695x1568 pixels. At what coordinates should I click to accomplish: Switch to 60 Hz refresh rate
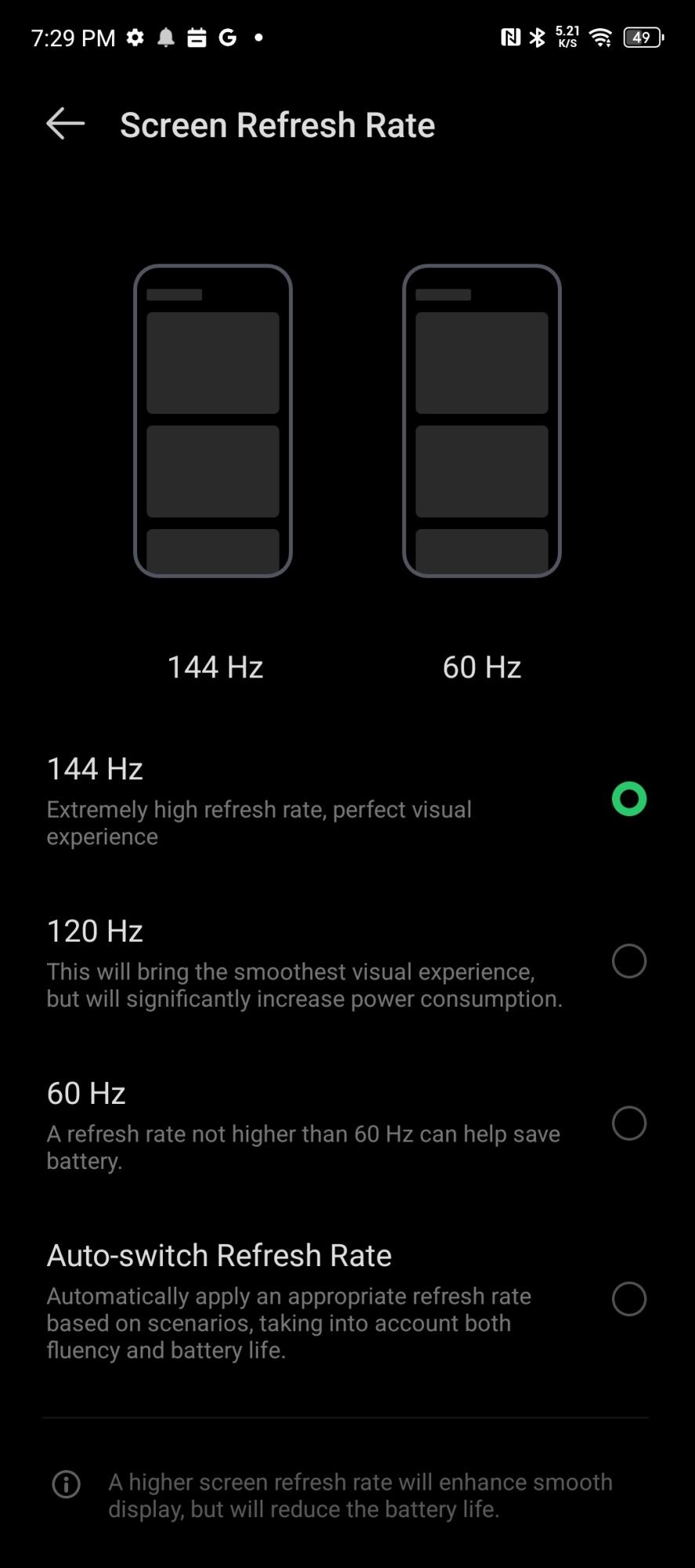click(x=628, y=1123)
